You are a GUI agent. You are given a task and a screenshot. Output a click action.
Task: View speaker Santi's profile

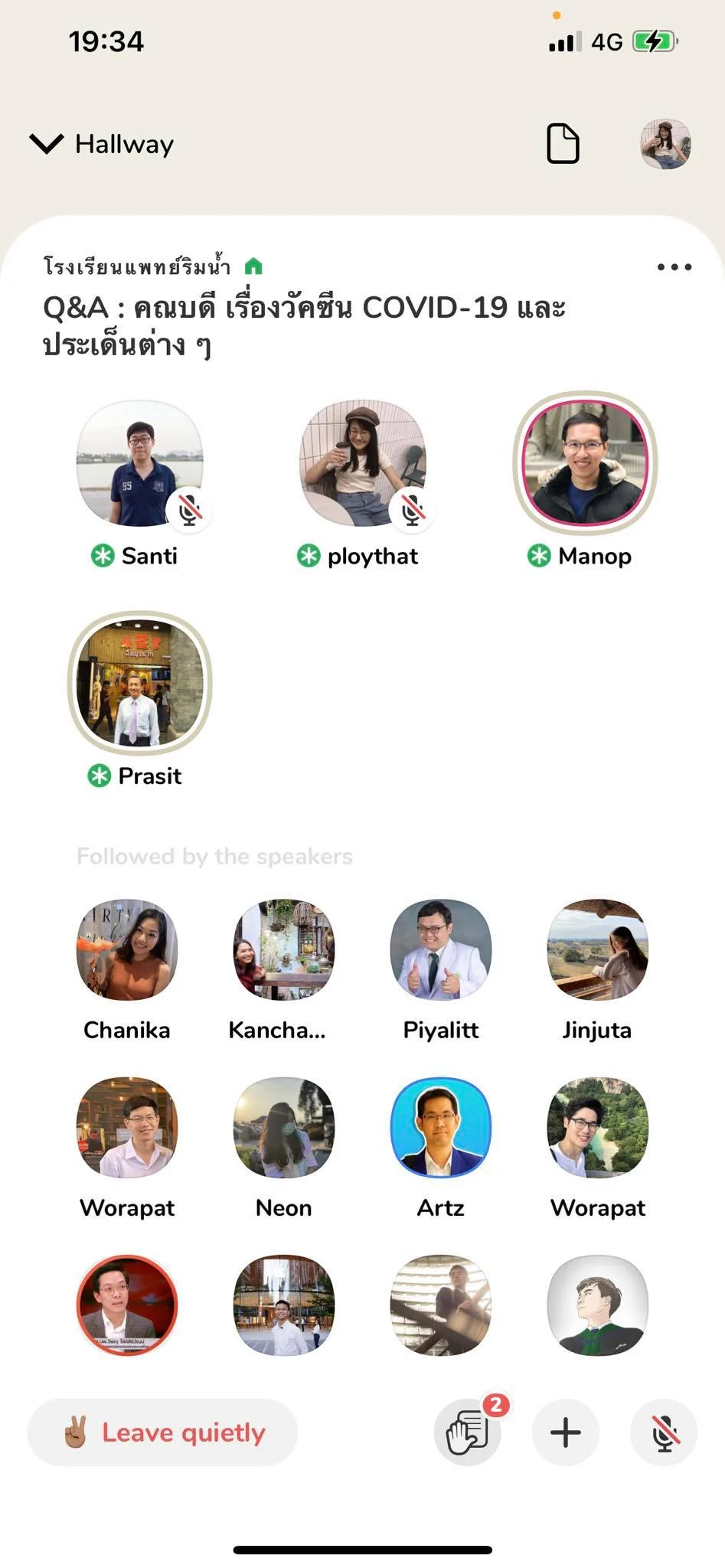pos(140,463)
